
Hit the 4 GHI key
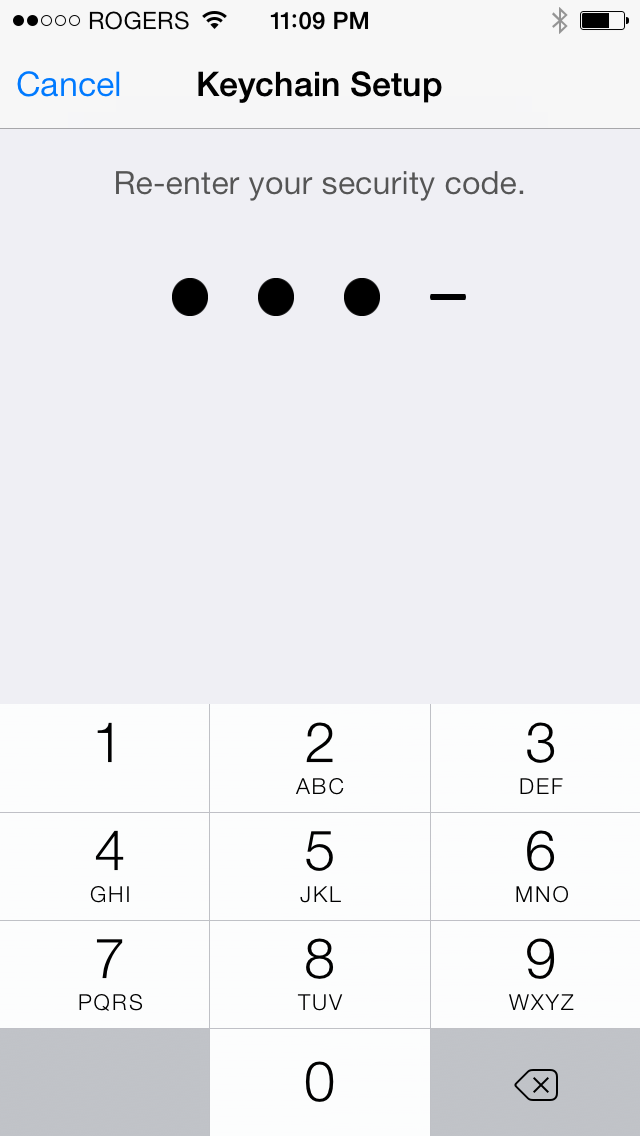[104, 866]
